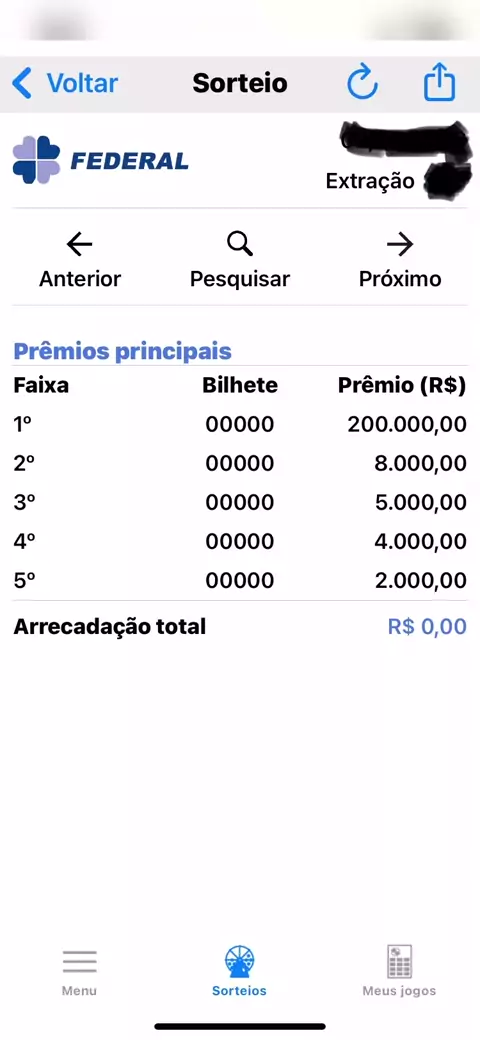Share this lottery result
Viewport: 480px width, 1040px height.
[440, 82]
